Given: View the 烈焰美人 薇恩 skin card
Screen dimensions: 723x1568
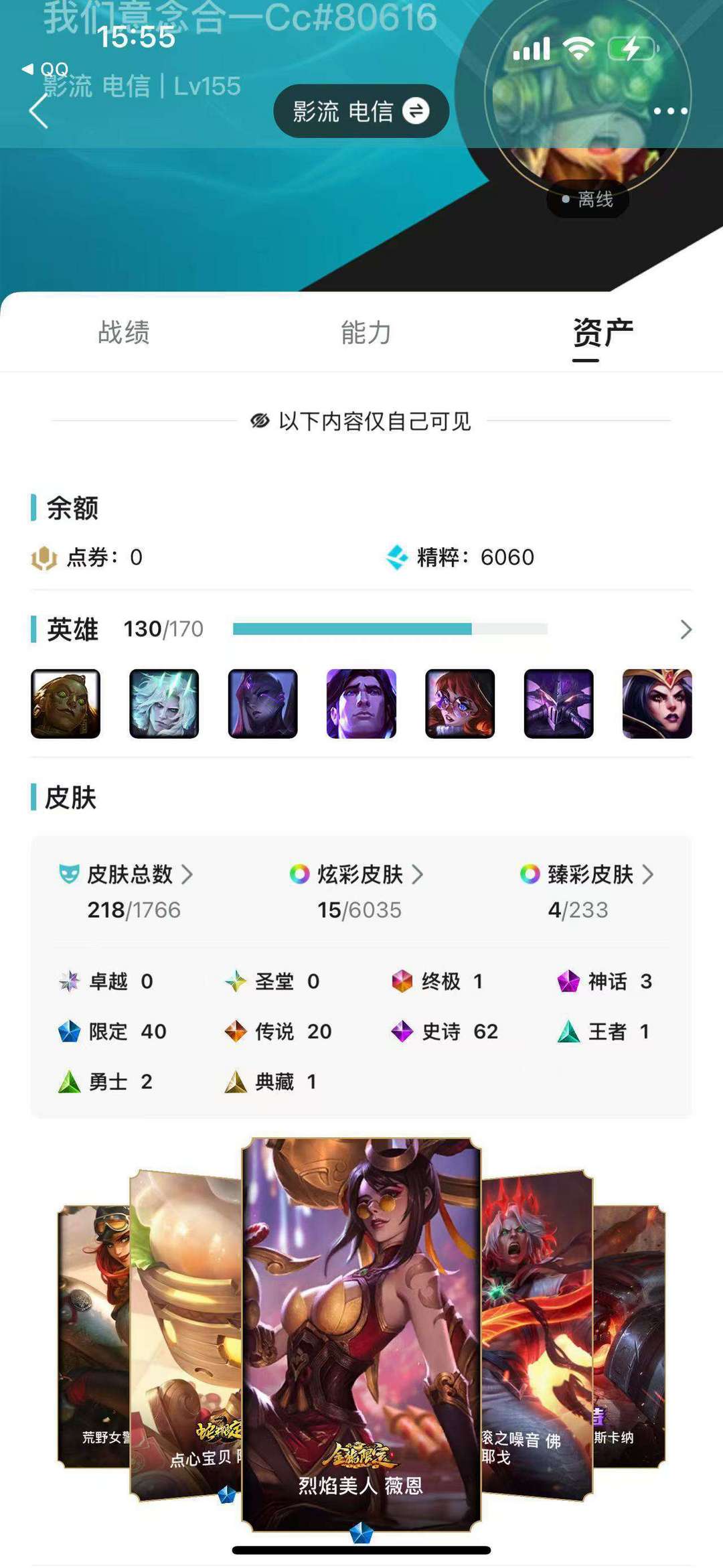Looking at the screenshot, I should coord(361,1334).
